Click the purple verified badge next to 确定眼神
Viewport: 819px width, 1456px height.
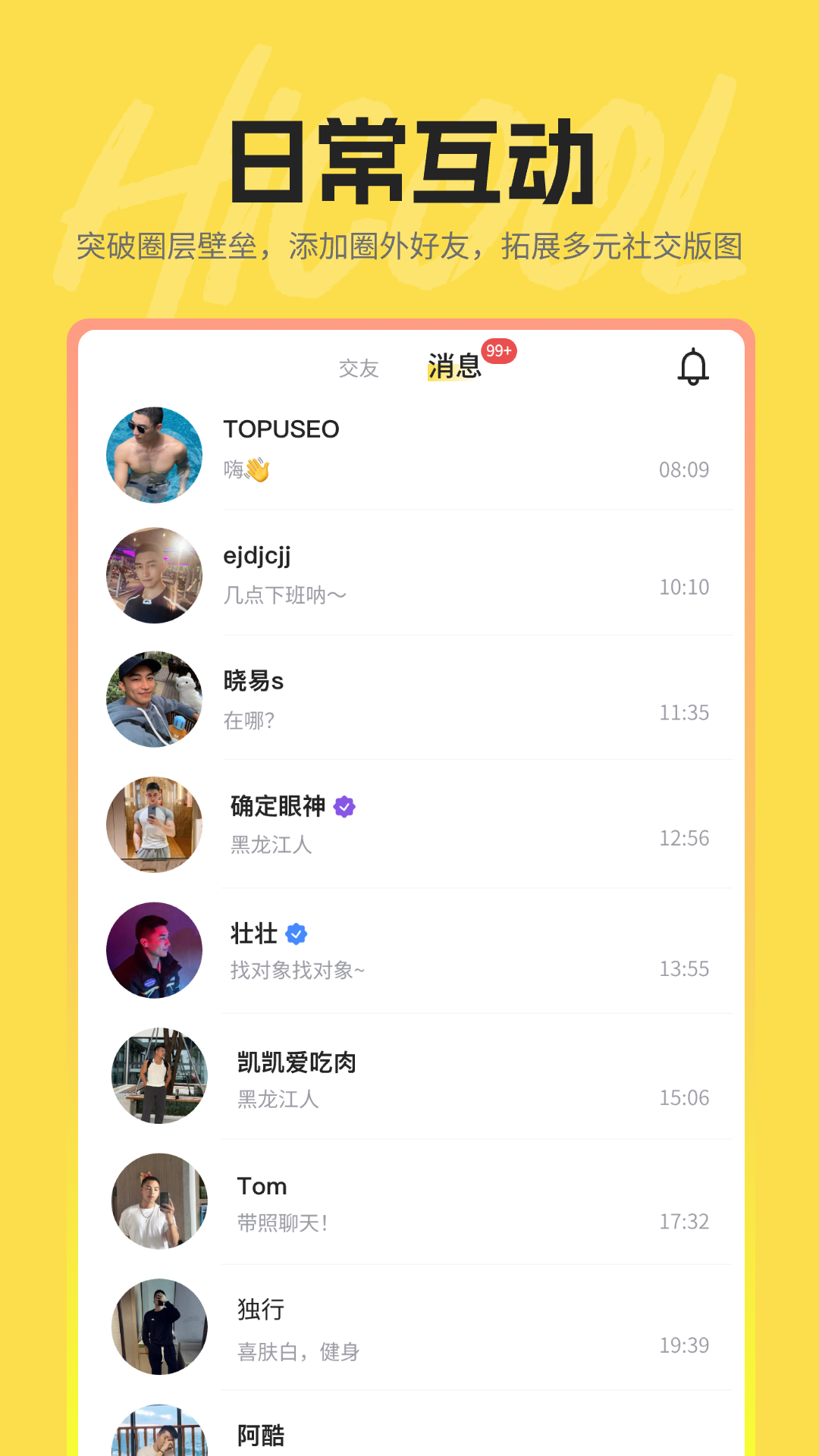tap(343, 807)
